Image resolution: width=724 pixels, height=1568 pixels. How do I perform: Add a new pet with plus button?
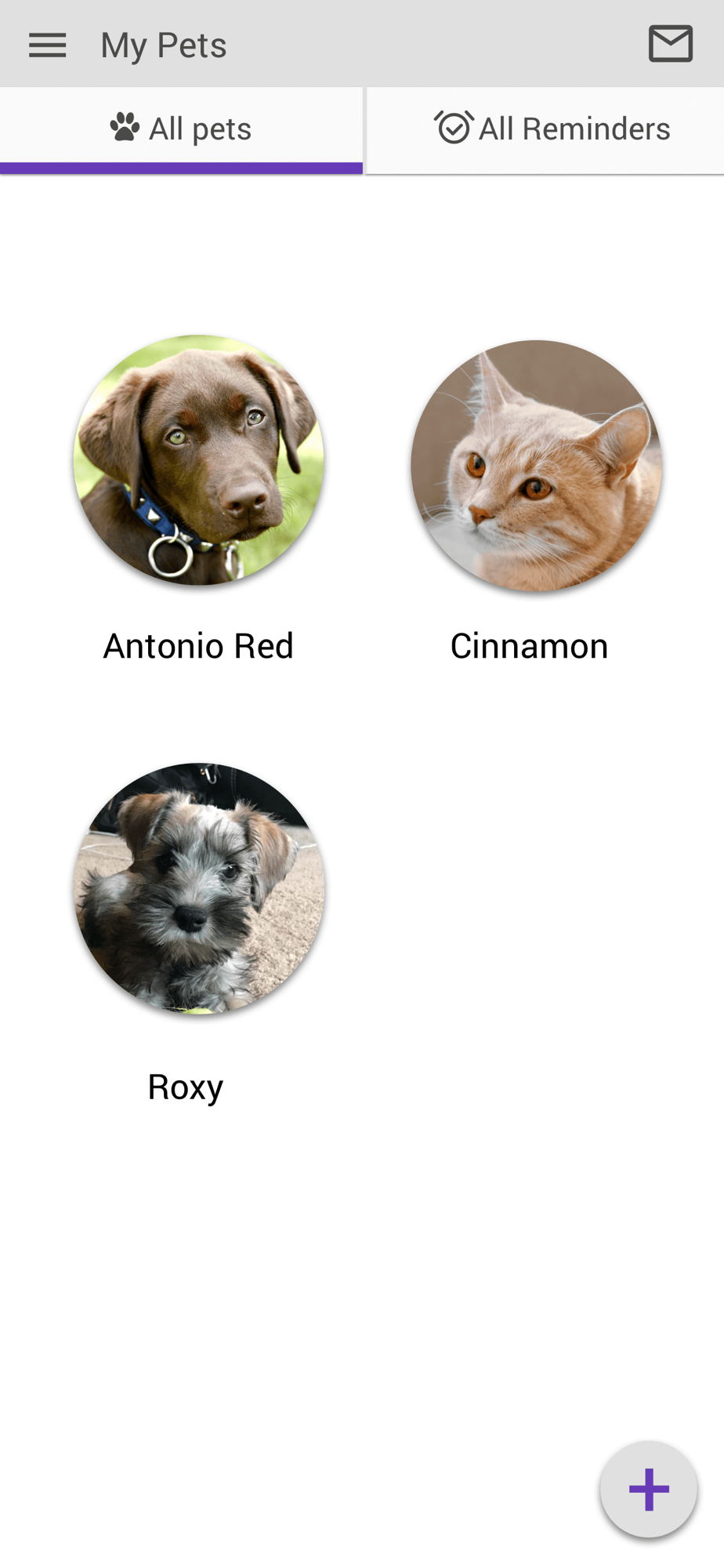point(649,1489)
